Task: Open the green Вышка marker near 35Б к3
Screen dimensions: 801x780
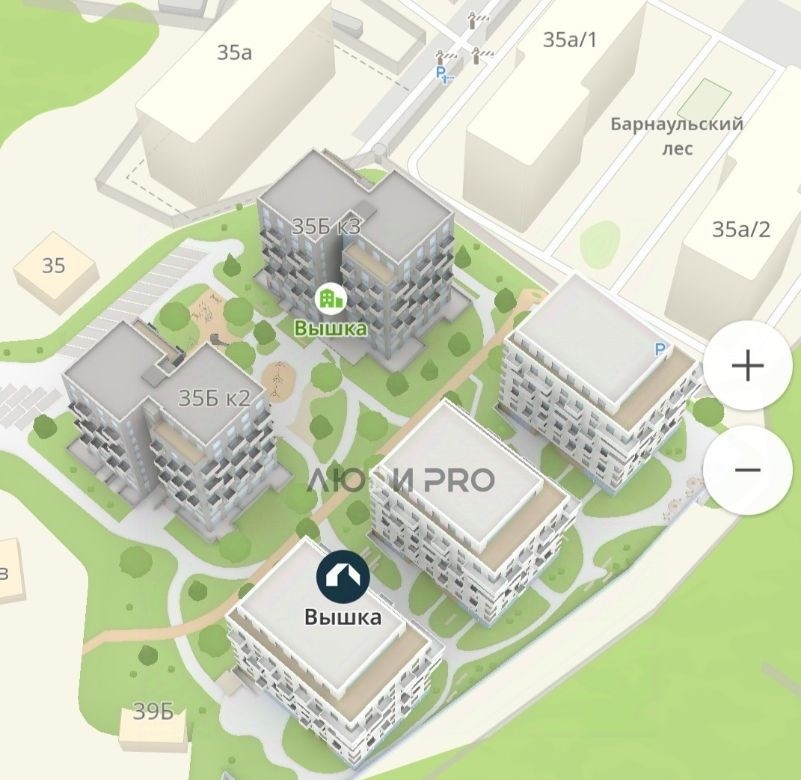Action: click(330, 297)
